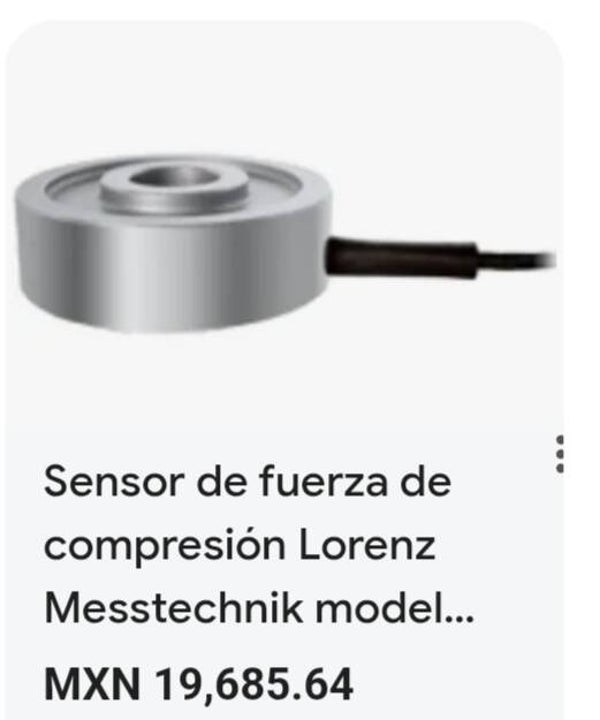Open the overflow menu beside the sensor listing
The width and height of the screenshot is (600, 720).
click(560, 454)
